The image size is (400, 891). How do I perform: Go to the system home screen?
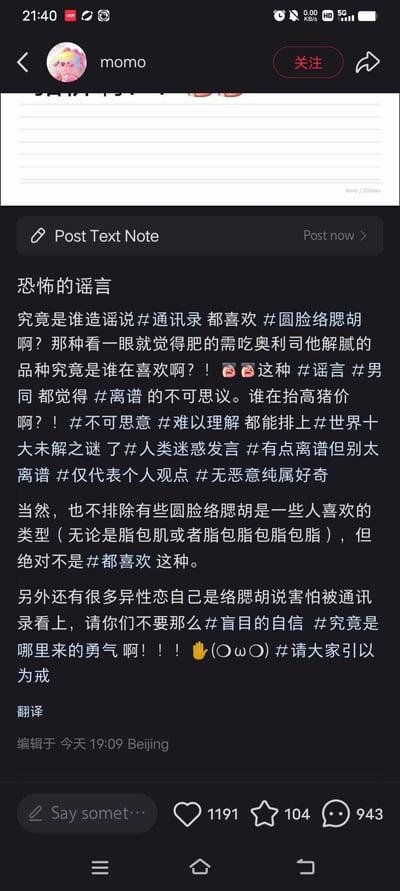point(199,867)
